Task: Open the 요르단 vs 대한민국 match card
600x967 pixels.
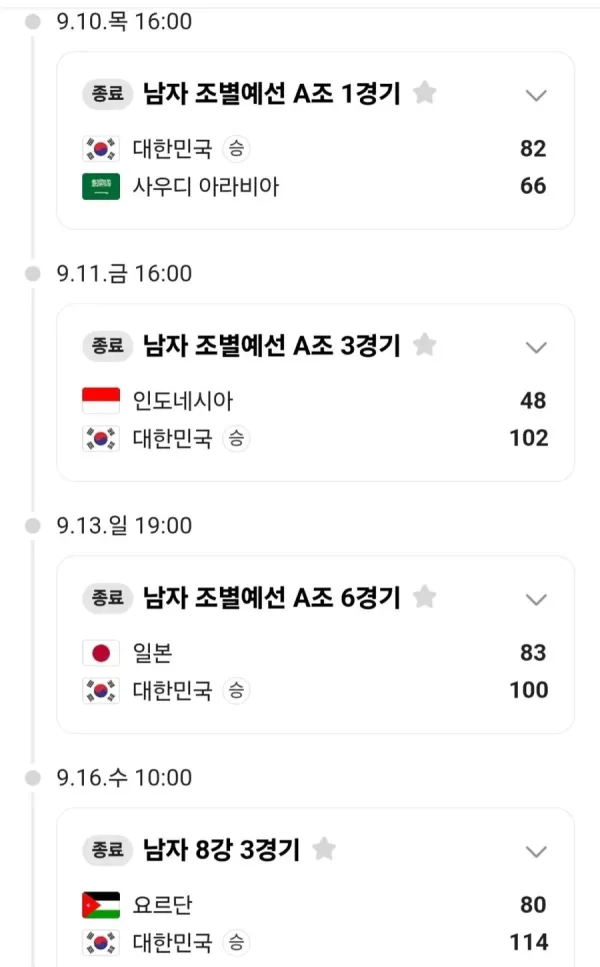Action: tap(315, 887)
